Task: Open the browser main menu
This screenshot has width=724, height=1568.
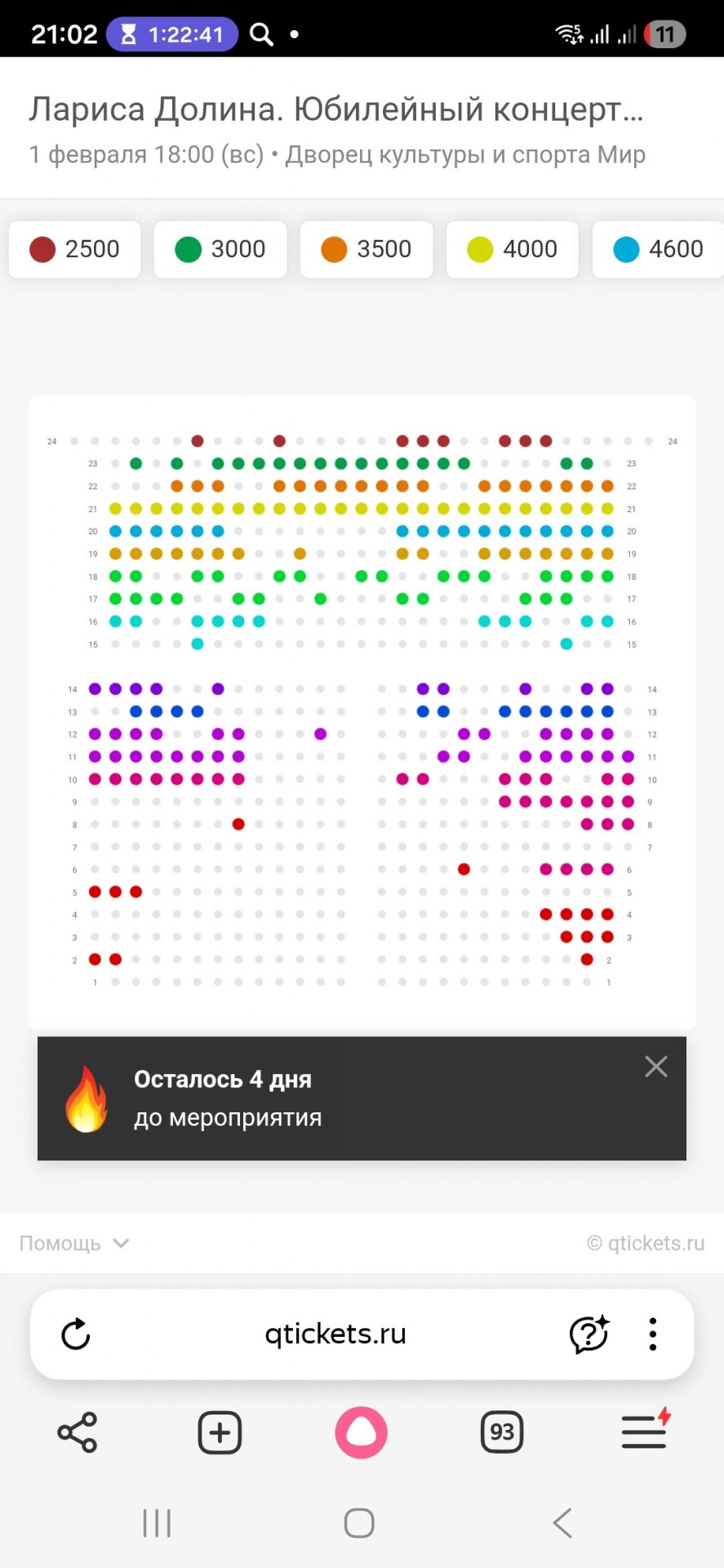Action: 645,1431
